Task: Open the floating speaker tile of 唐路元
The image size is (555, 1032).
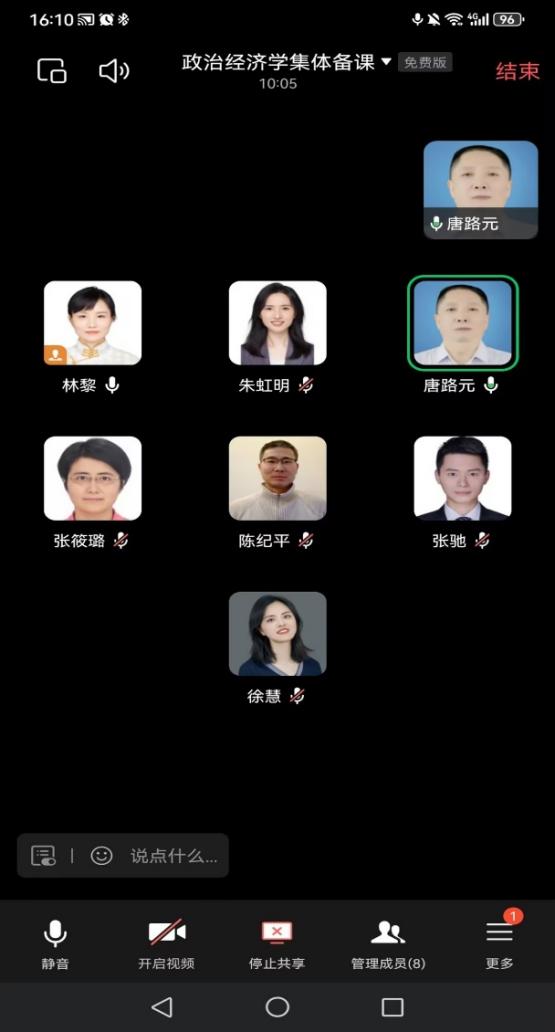Action: pyautogui.click(x=481, y=190)
